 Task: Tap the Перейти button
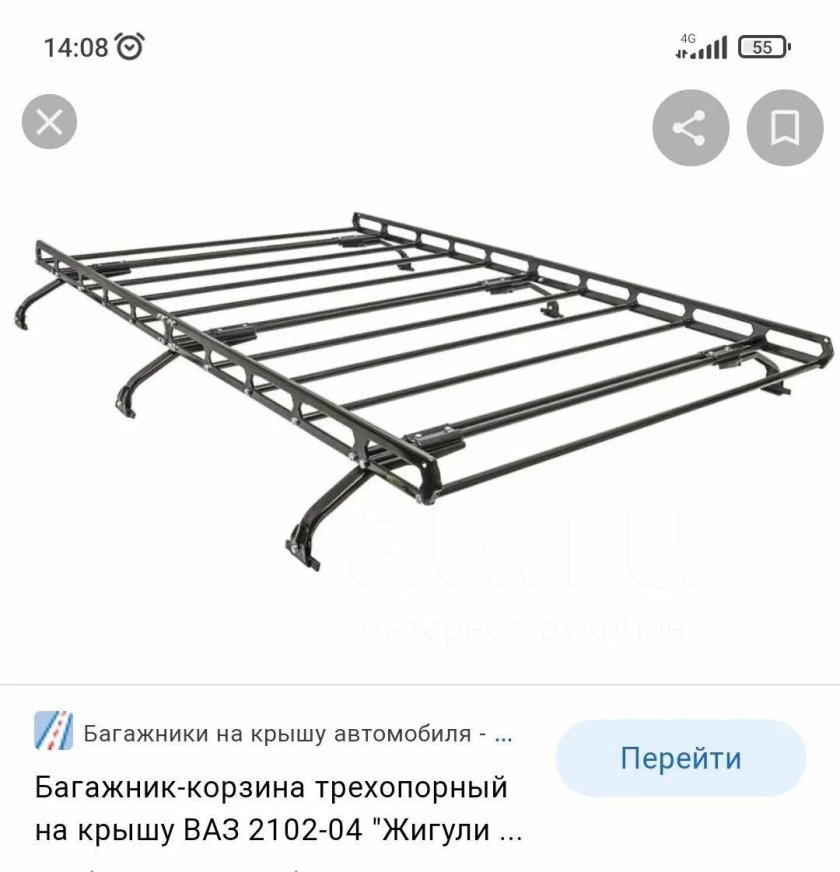pyautogui.click(x=680, y=757)
